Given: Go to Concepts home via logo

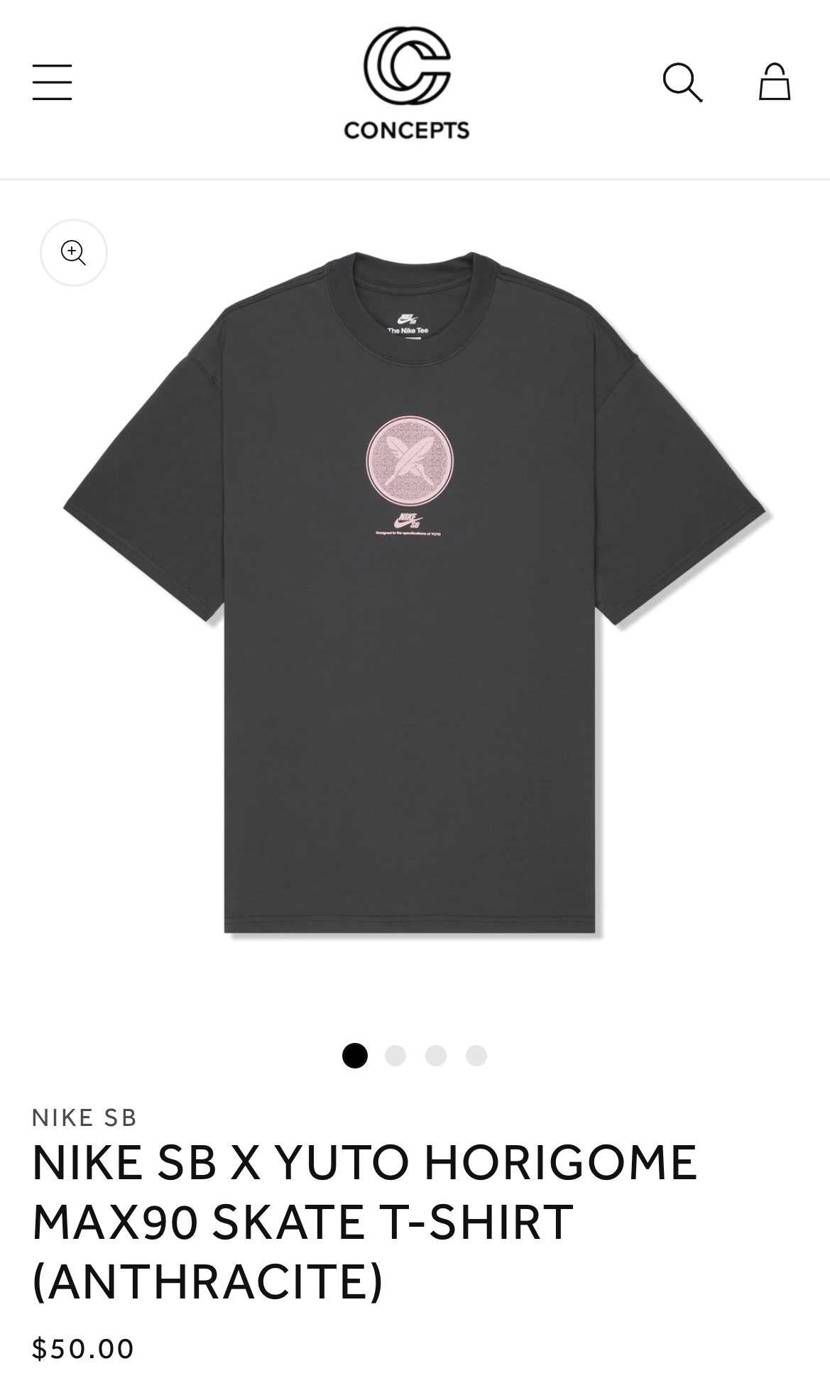Looking at the screenshot, I should pos(406,82).
